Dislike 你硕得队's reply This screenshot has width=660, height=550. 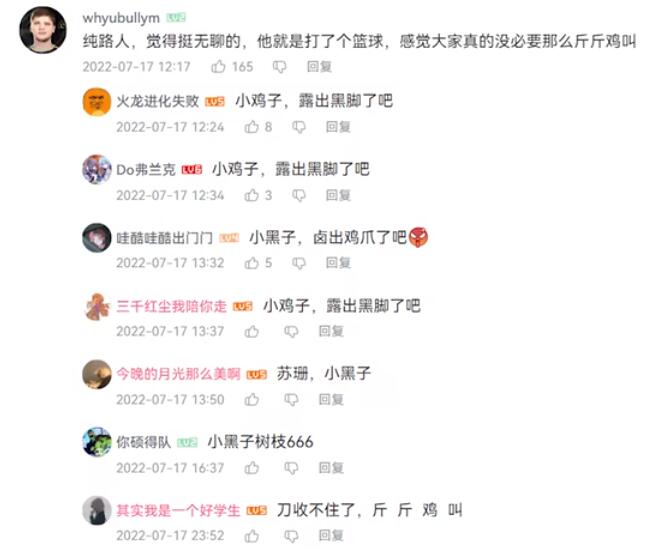(x=291, y=467)
